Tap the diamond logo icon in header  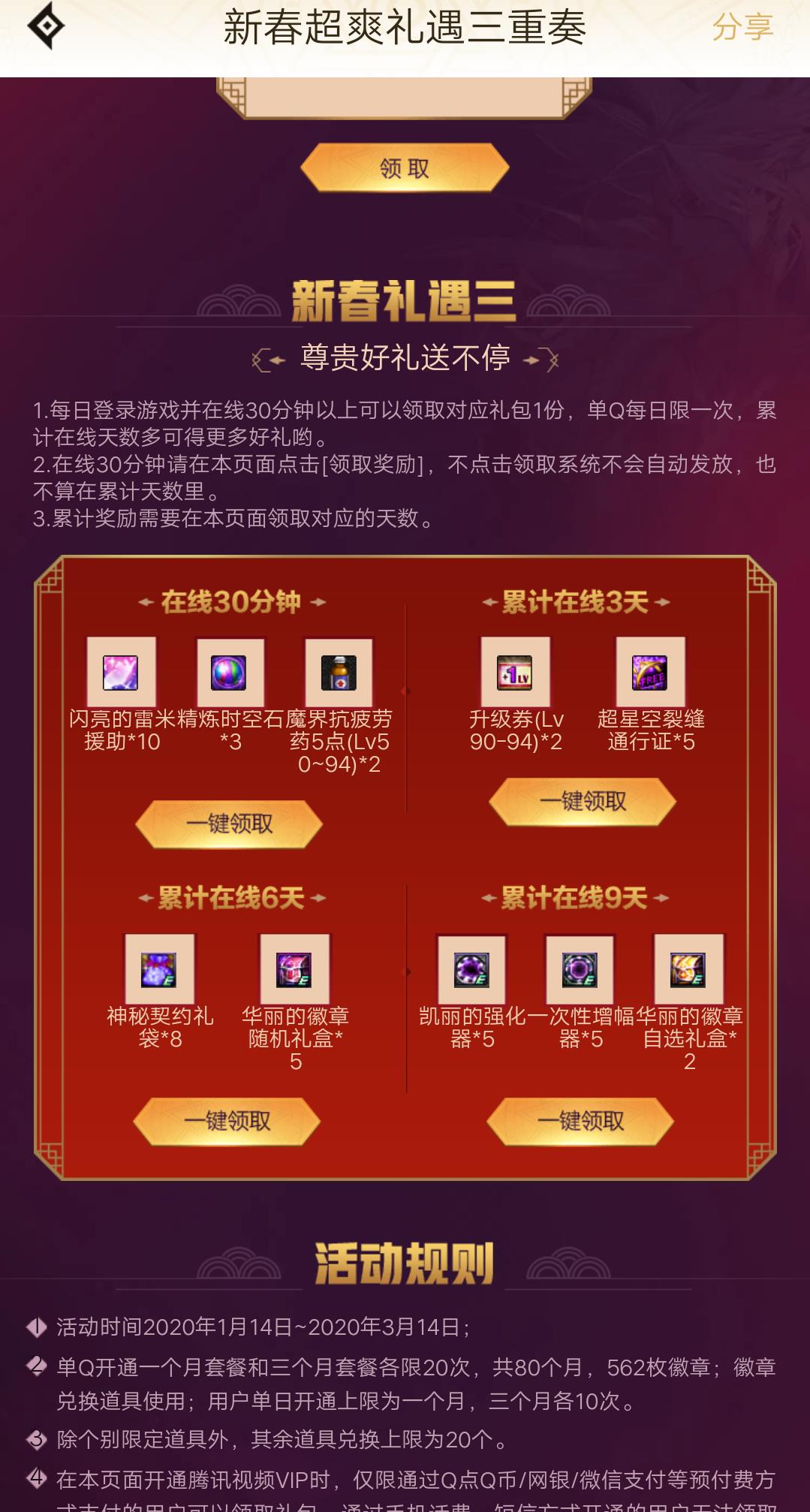tap(46, 26)
